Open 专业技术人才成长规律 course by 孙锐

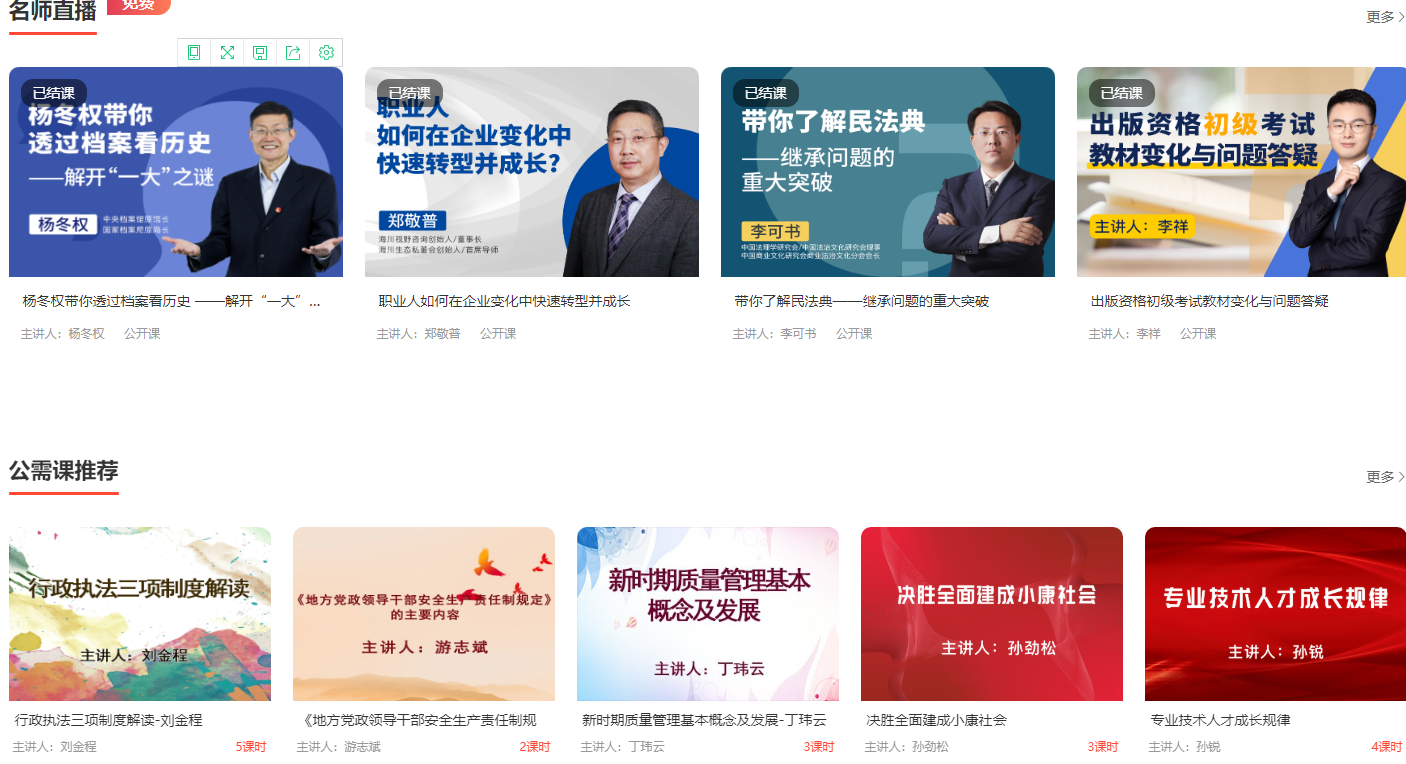tap(1275, 614)
